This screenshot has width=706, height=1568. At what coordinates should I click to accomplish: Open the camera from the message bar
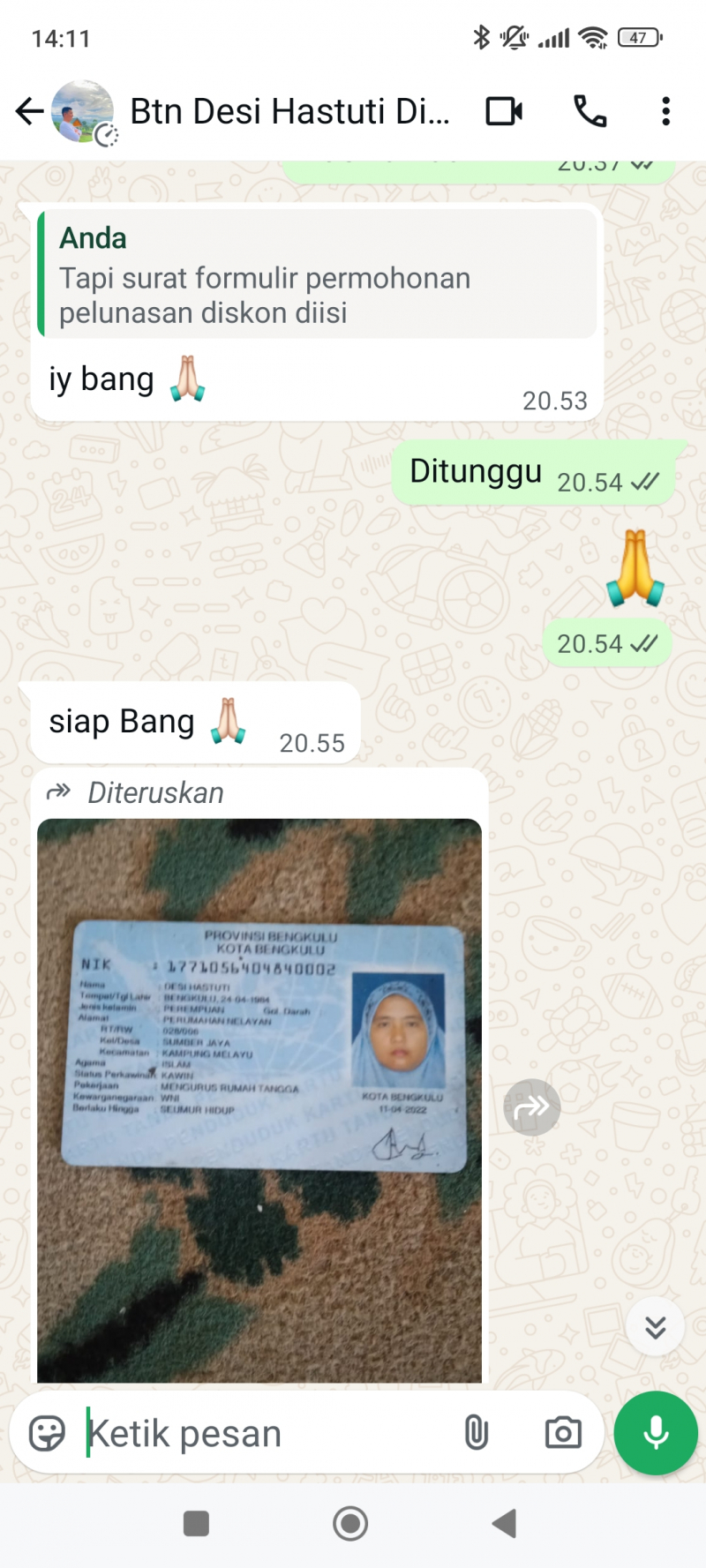tap(563, 1433)
